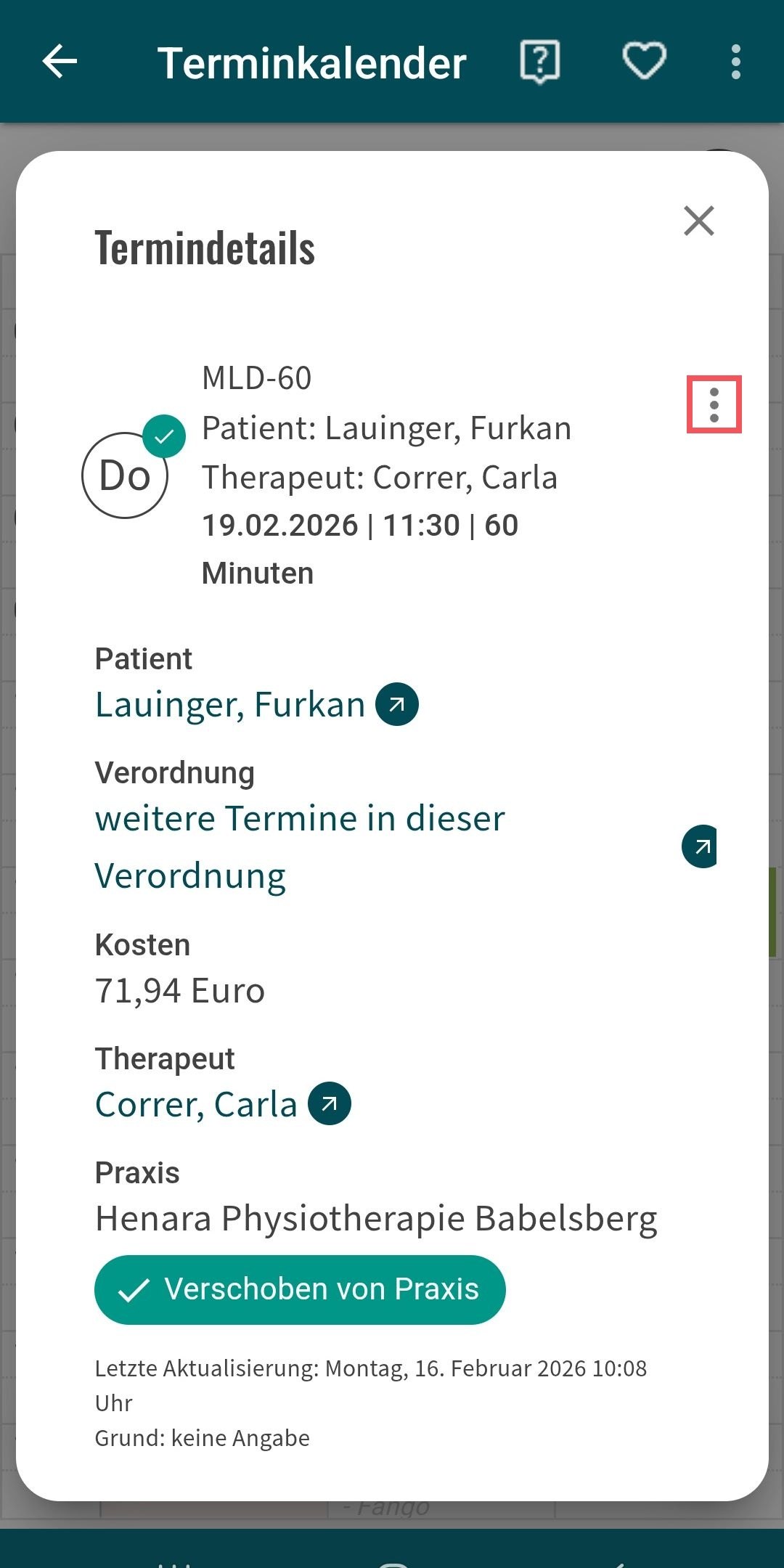Close the Termindetails dialog

point(699,221)
